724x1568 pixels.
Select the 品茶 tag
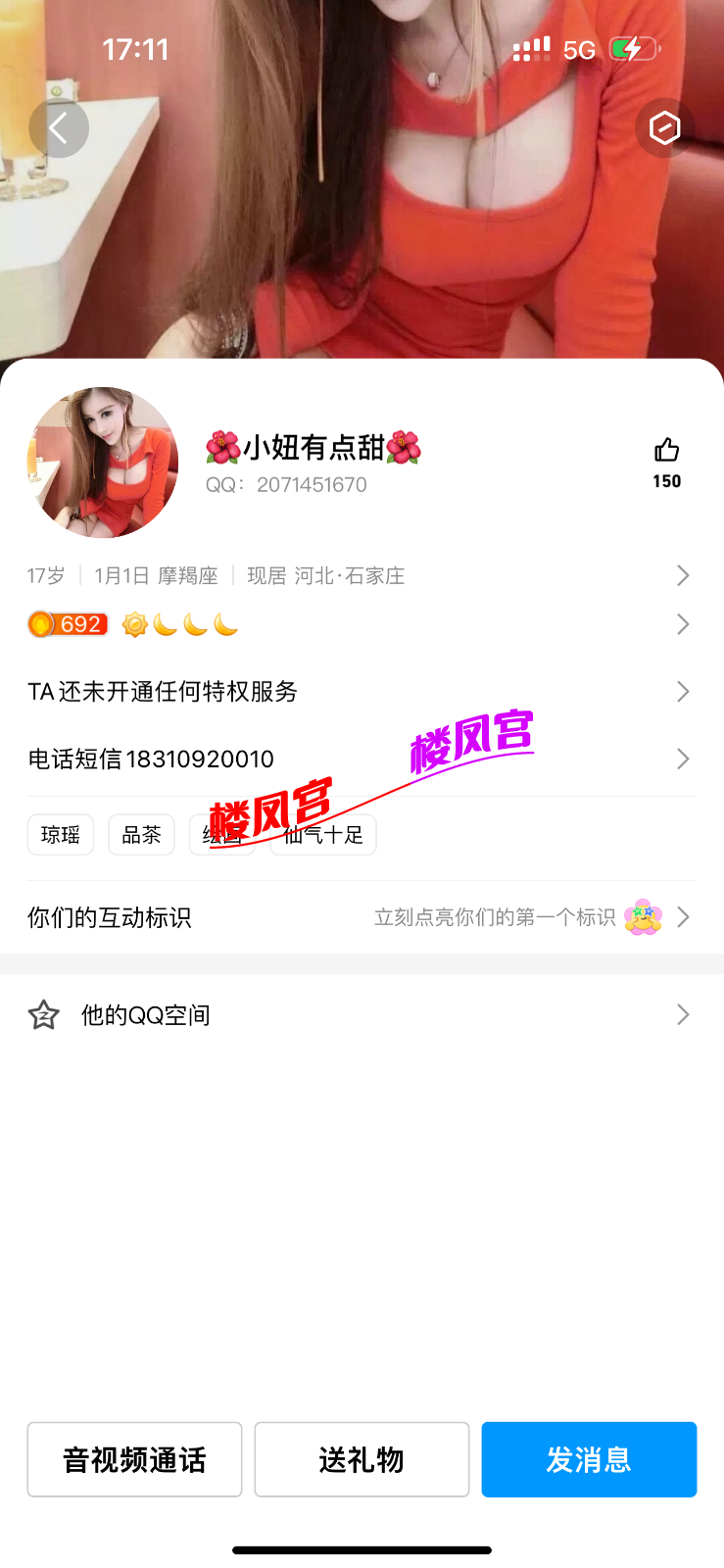point(141,835)
